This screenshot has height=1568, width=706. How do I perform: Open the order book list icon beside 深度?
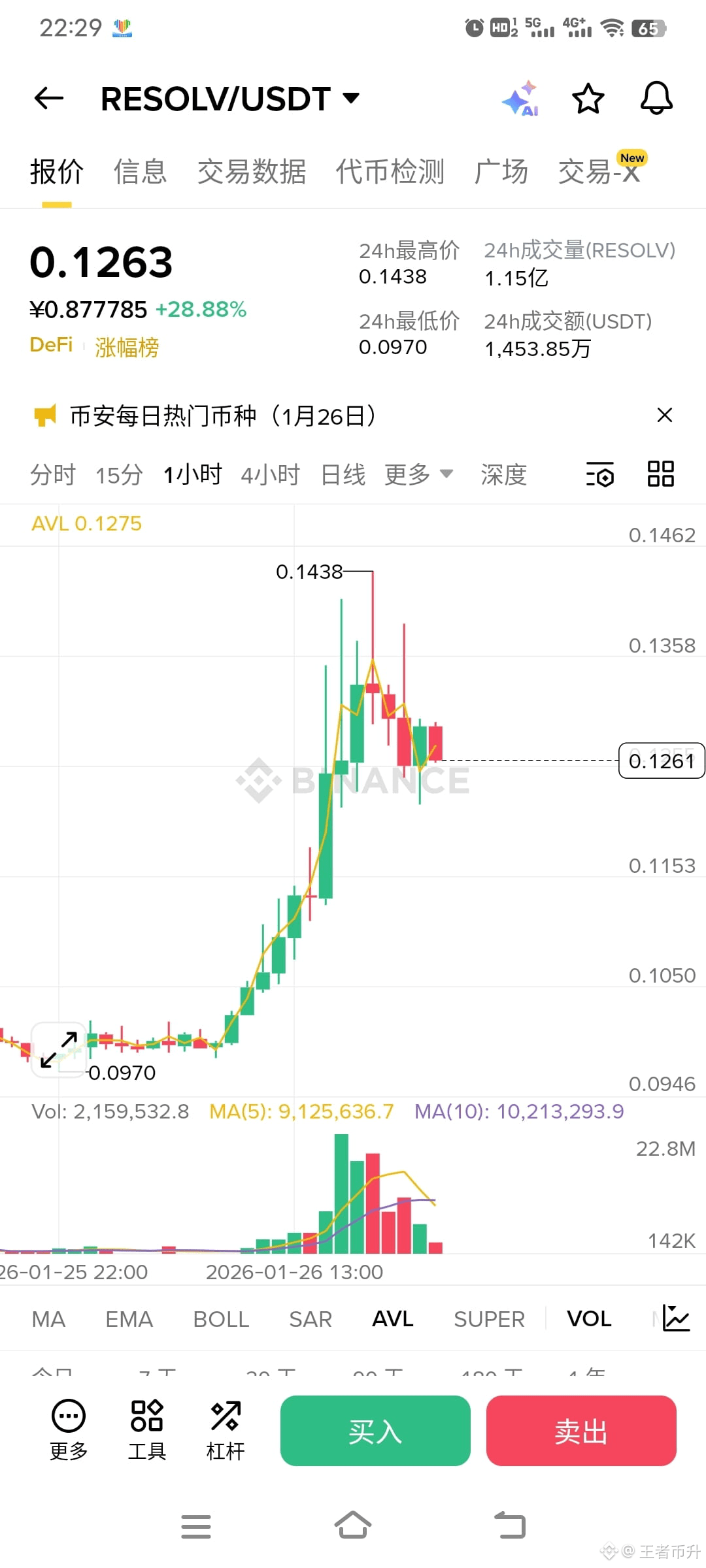599,474
